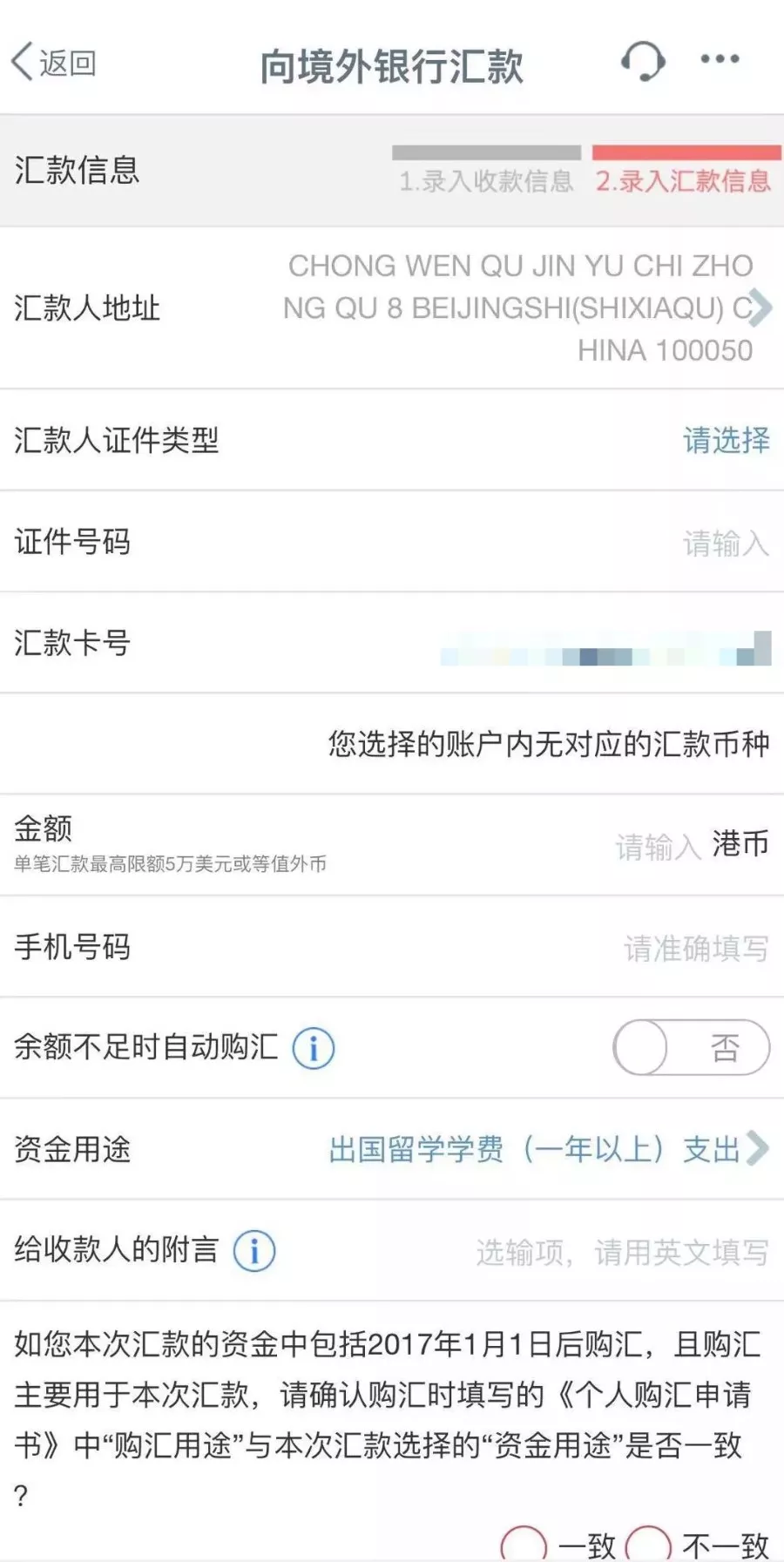Tap the 证件号码 input field
Image resolution: width=784 pixels, height=1562 pixels.
tap(725, 544)
